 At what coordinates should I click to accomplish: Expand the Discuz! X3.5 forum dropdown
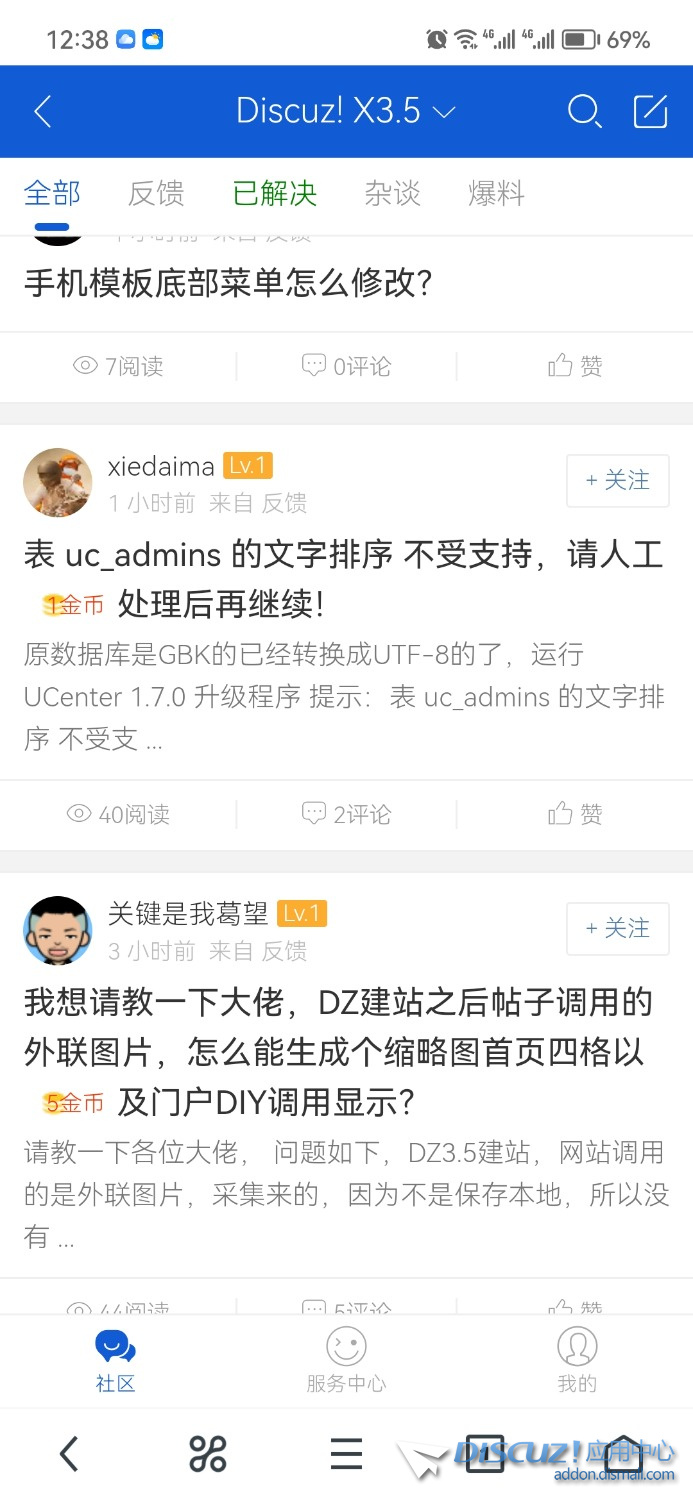click(x=345, y=111)
